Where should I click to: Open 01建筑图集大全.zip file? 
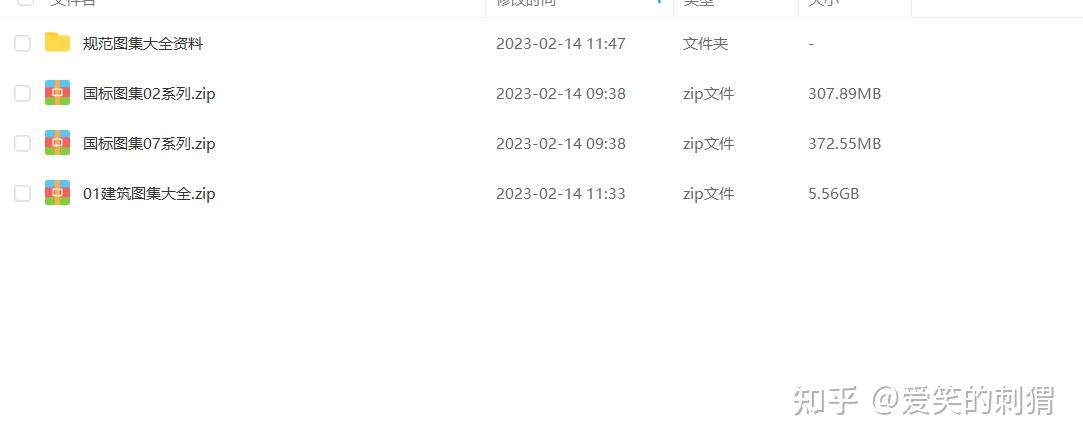click(x=149, y=194)
